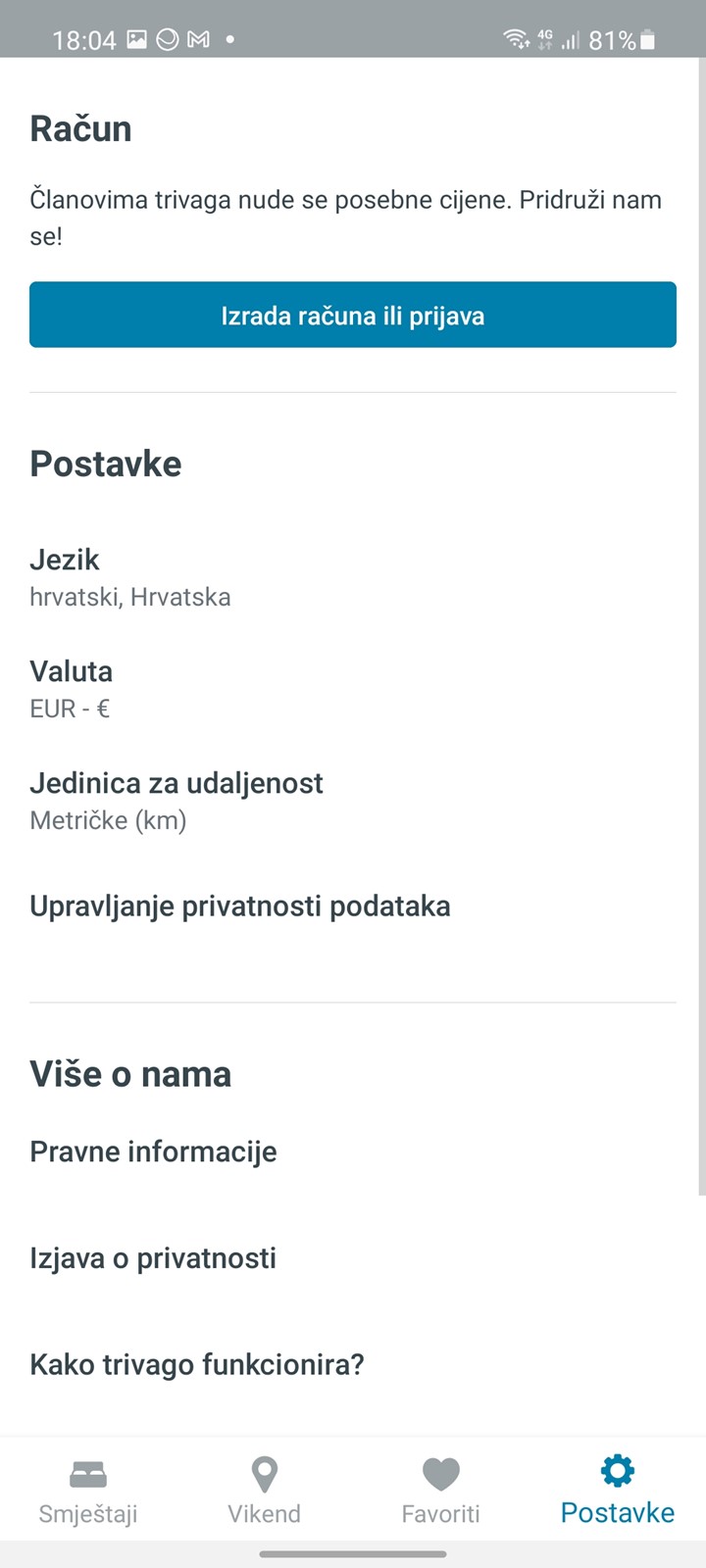Switch to the Smještaji tab
Viewport: 706px width, 1568px height.
point(88,1491)
